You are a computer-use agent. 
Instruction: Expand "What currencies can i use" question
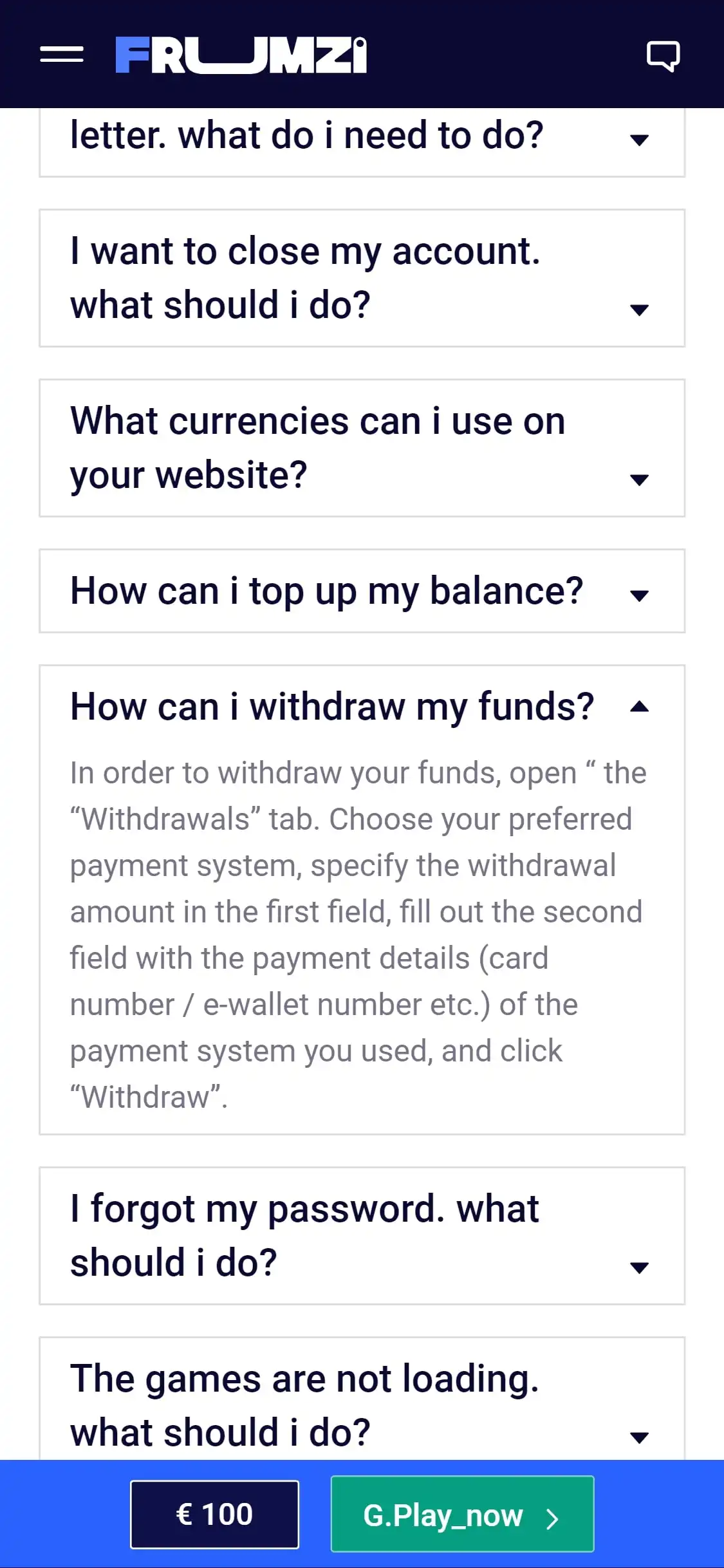point(362,448)
